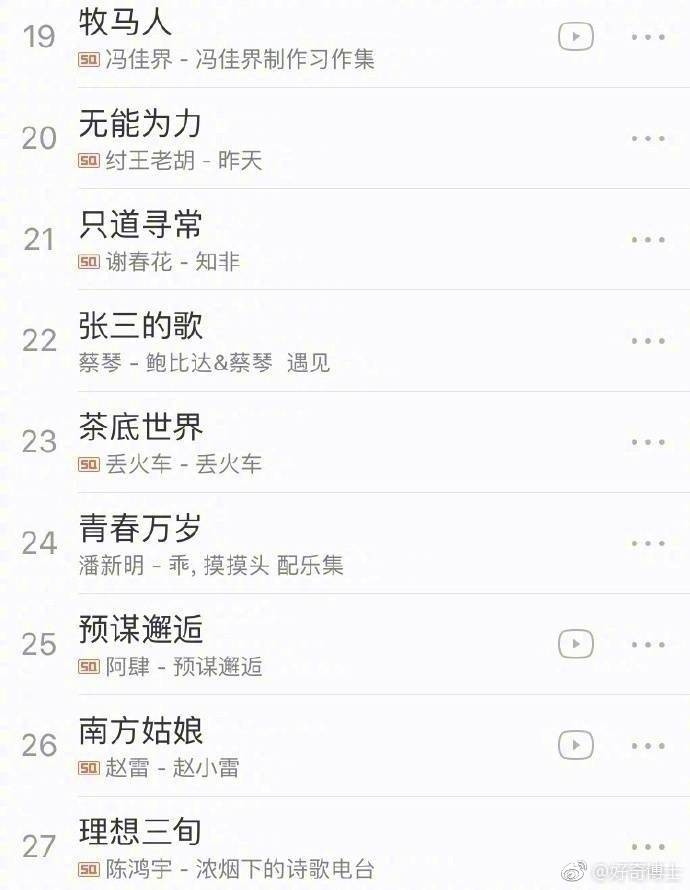The width and height of the screenshot is (690, 890).
Task: Play the song 茶底世界
Action: click(x=140, y=427)
